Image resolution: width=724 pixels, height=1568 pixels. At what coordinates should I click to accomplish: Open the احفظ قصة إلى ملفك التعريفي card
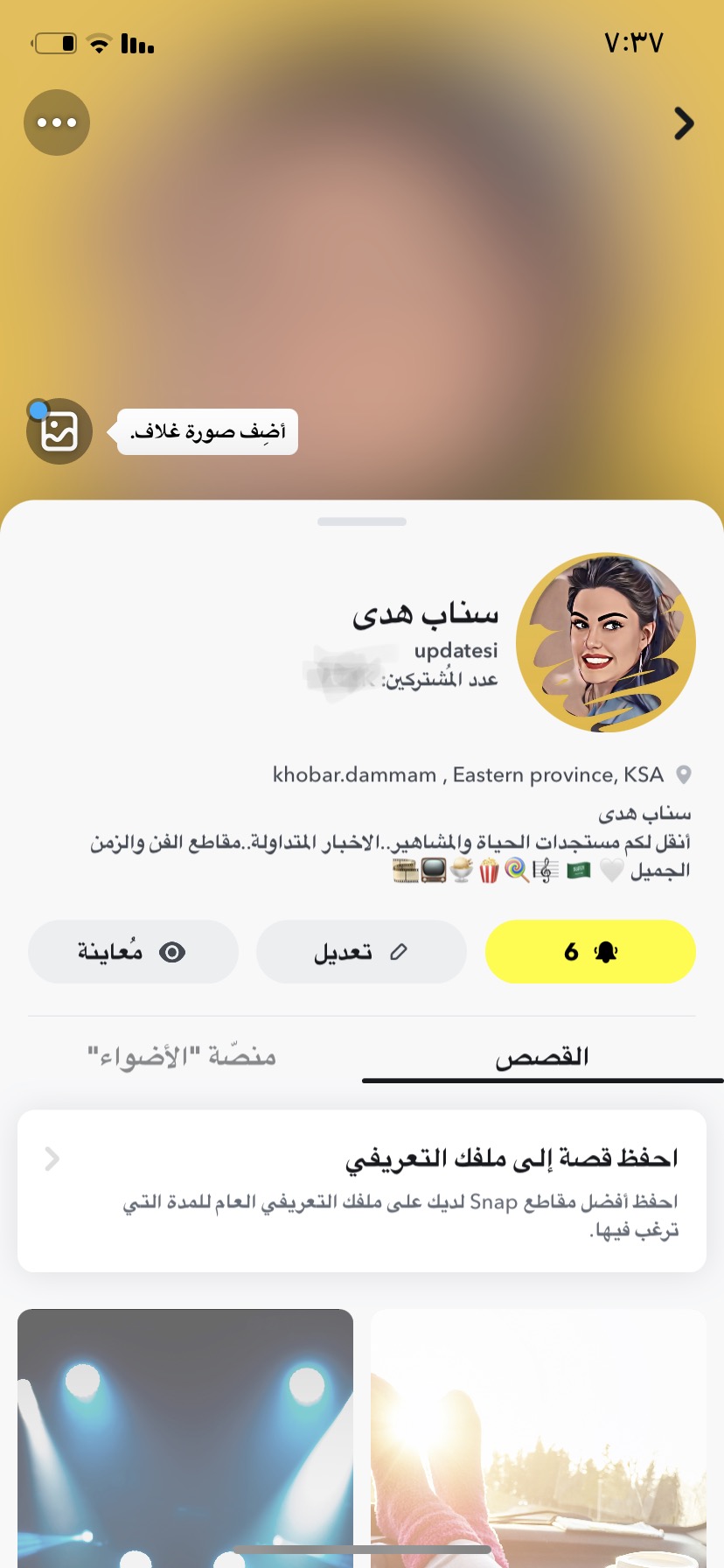coord(362,1190)
